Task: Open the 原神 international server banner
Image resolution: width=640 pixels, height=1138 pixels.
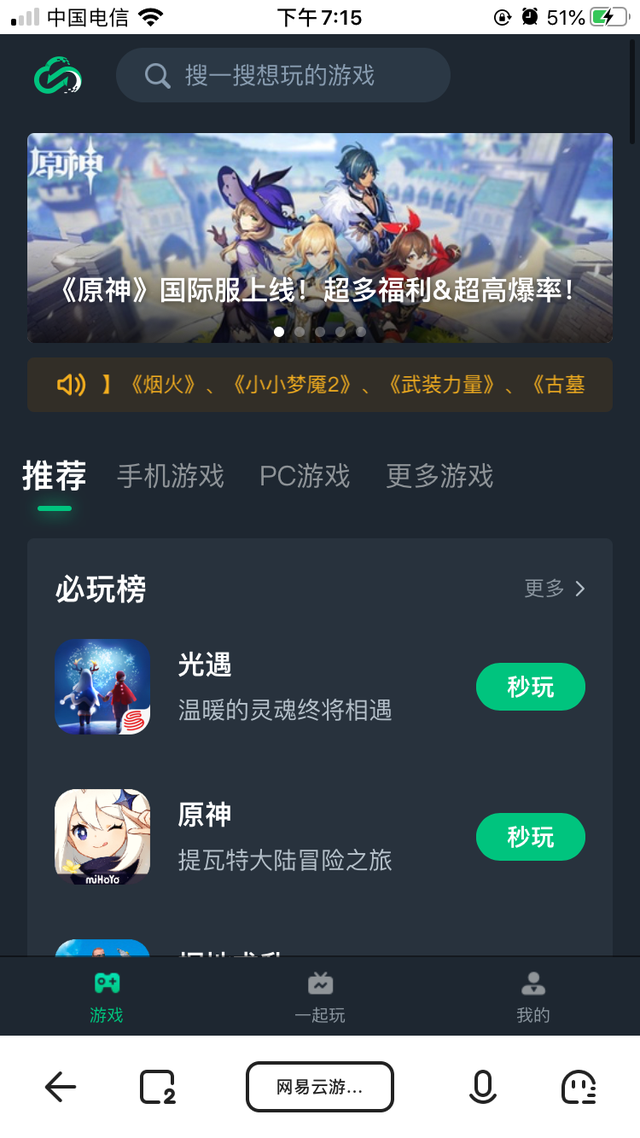Action: (x=320, y=238)
